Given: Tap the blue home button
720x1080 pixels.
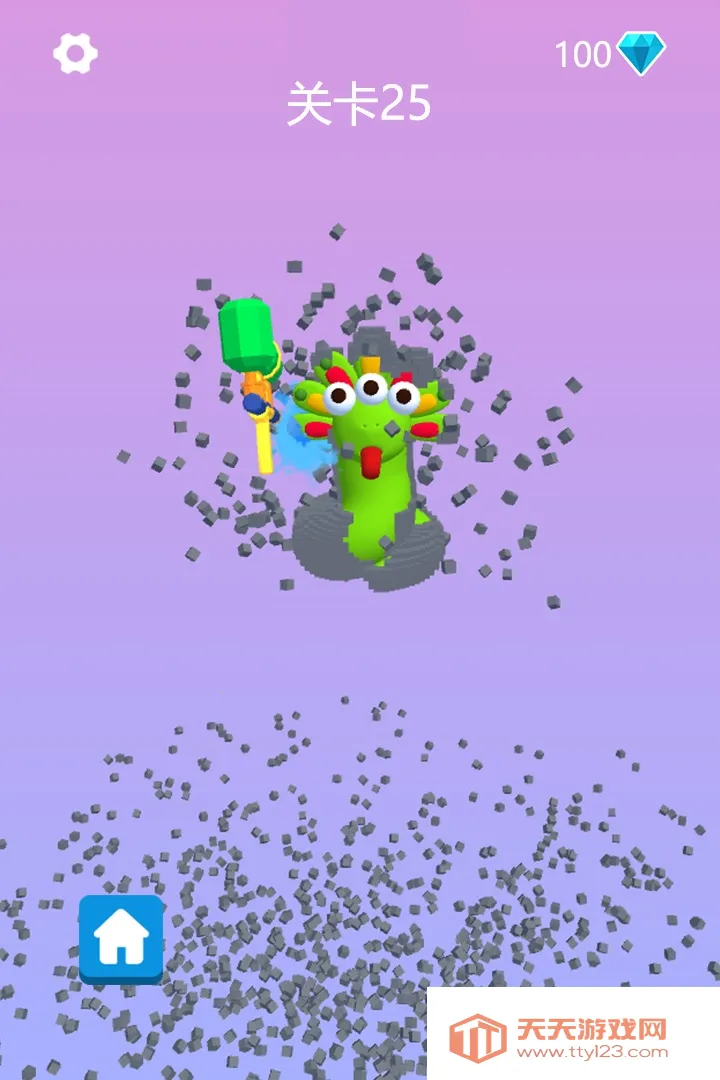Looking at the screenshot, I should point(121,938).
